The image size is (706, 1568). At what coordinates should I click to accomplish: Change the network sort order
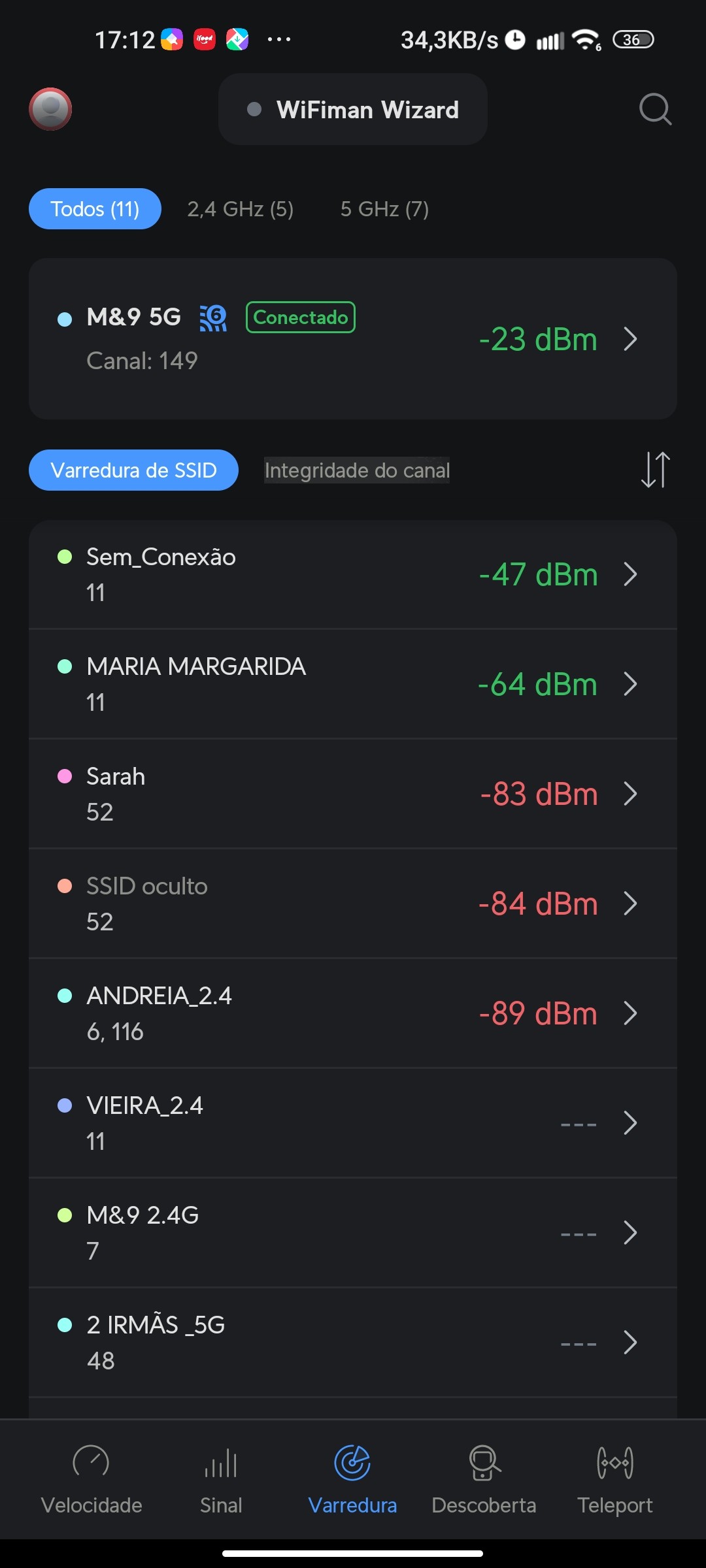[655, 470]
